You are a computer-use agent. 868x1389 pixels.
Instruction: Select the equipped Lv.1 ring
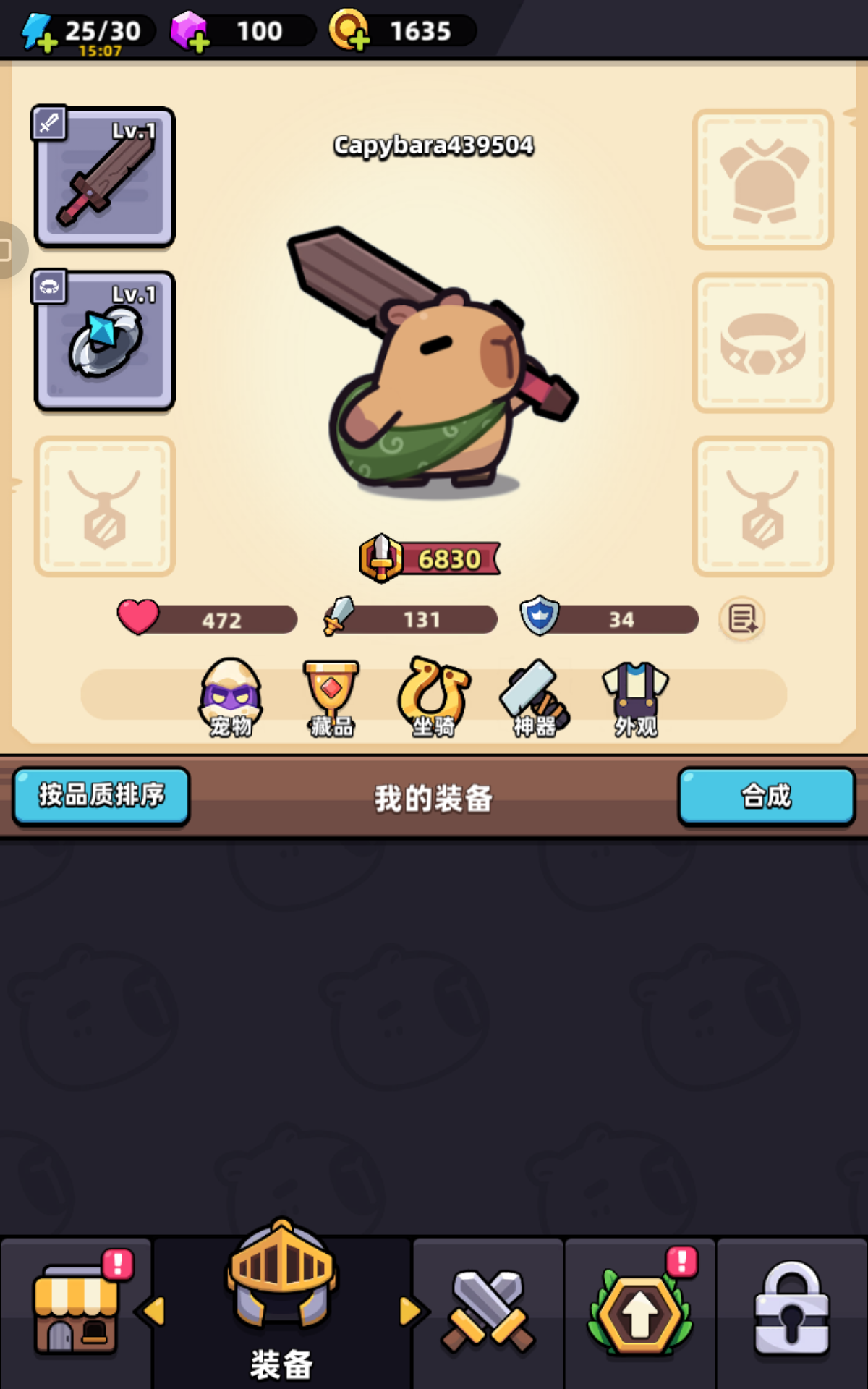(x=103, y=340)
